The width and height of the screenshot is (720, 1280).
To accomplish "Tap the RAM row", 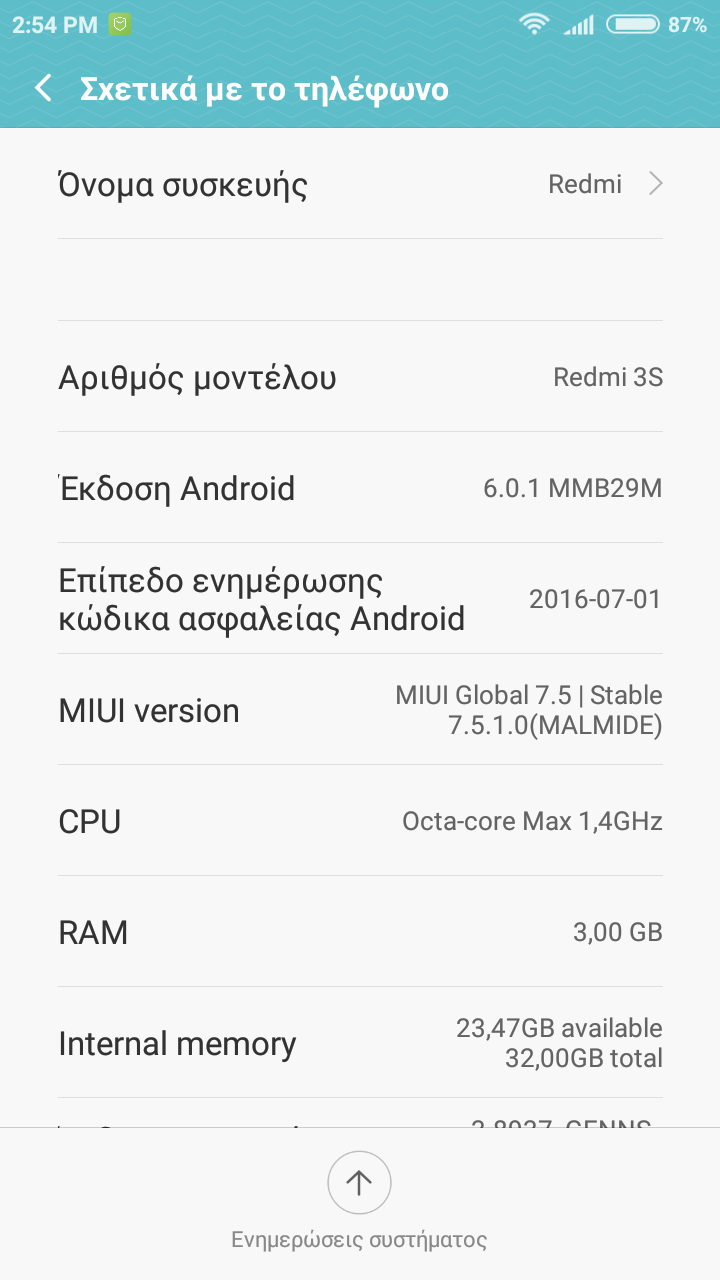I will tap(360, 932).
